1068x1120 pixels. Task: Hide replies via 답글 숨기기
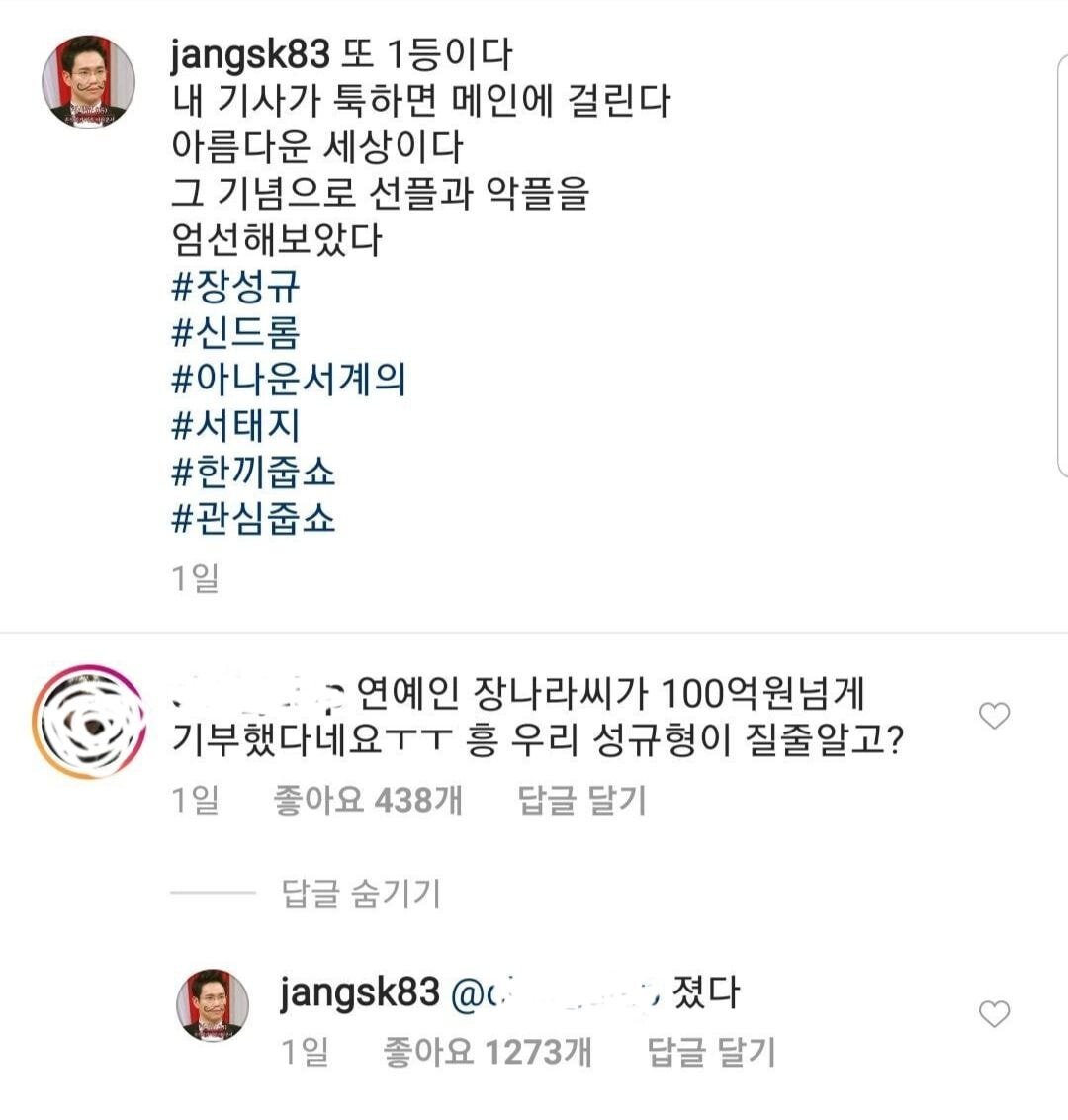tap(361, 894)
